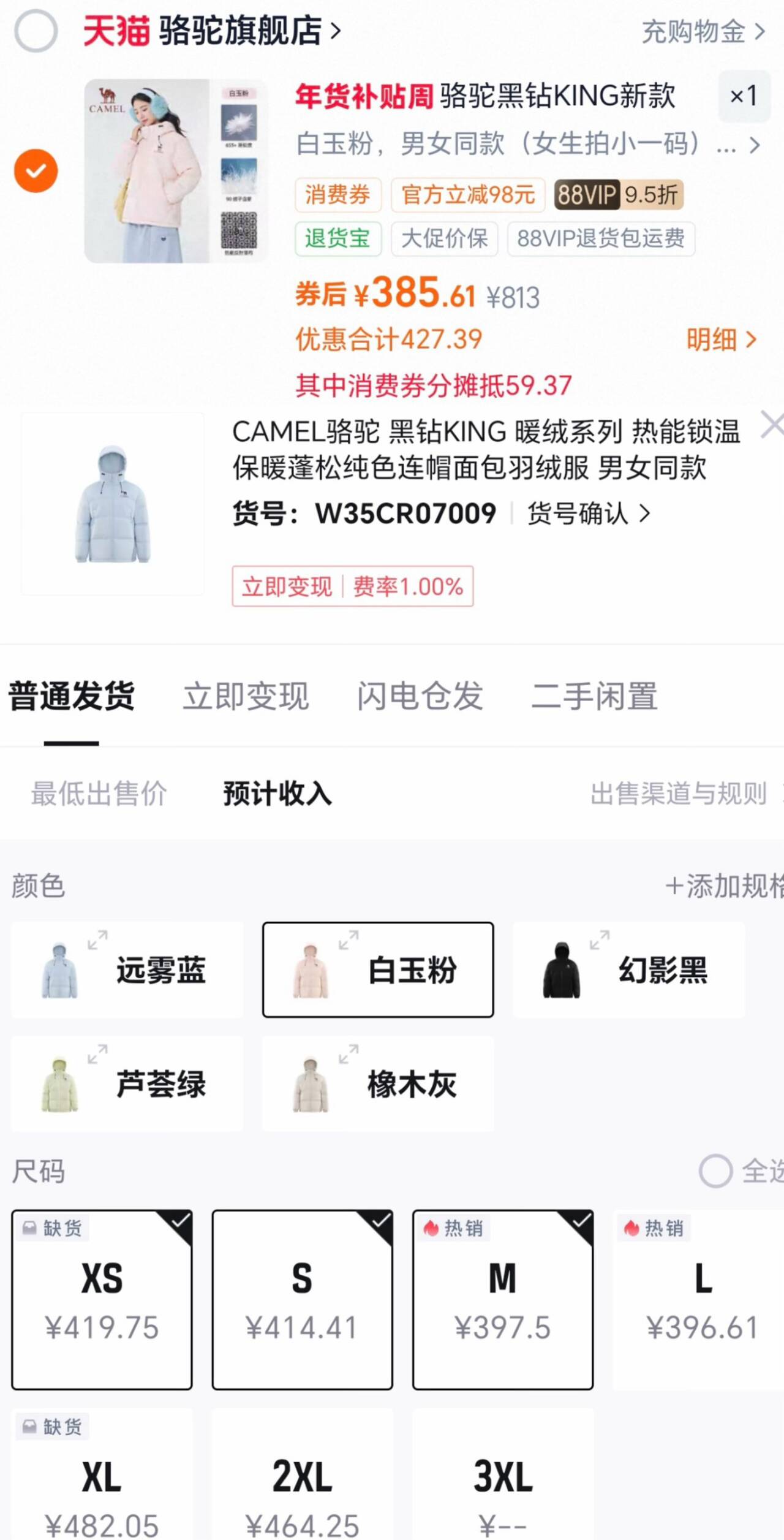The image size is (784, 1540).
Task: Deselect the order item circle checkbox
Action: pos(36,171)
